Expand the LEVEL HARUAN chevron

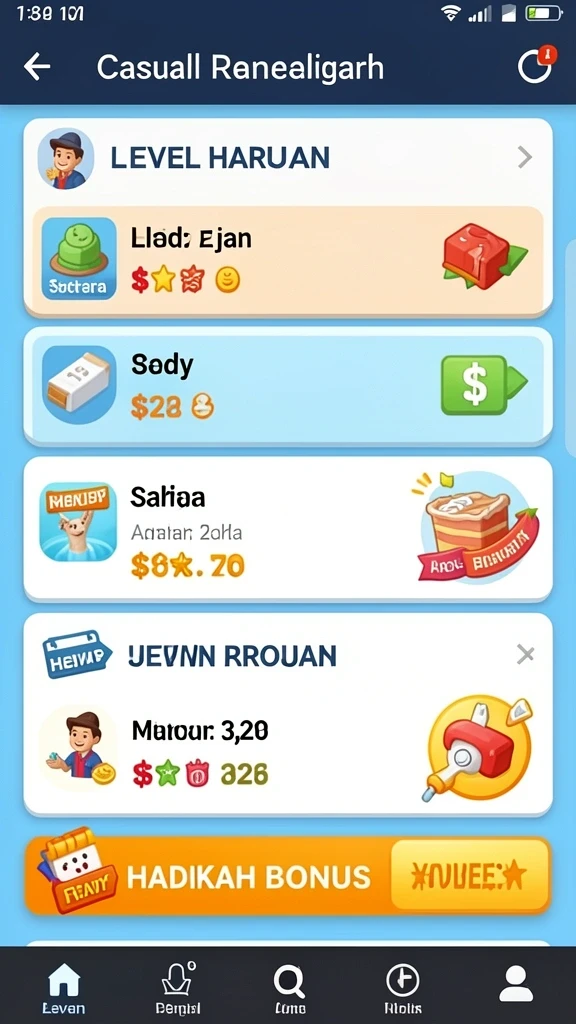pos(525,157)
